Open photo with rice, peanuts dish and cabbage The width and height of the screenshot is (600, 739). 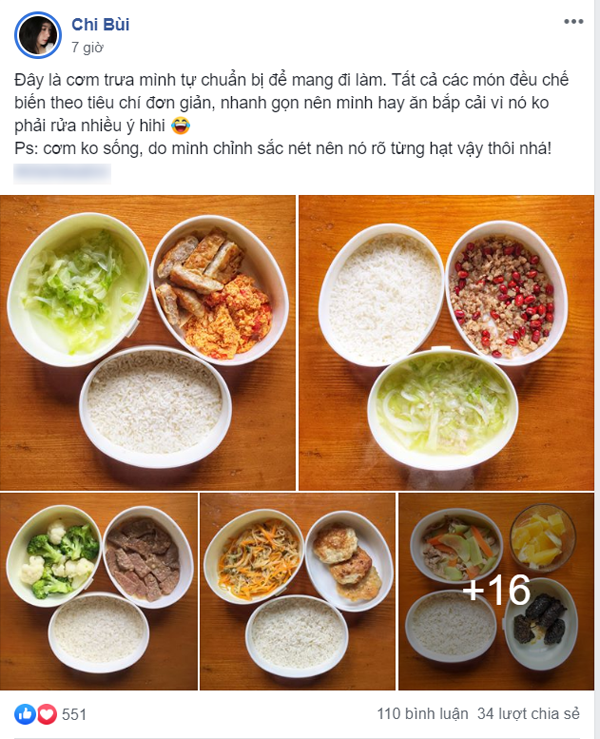[x=448, y=341]
